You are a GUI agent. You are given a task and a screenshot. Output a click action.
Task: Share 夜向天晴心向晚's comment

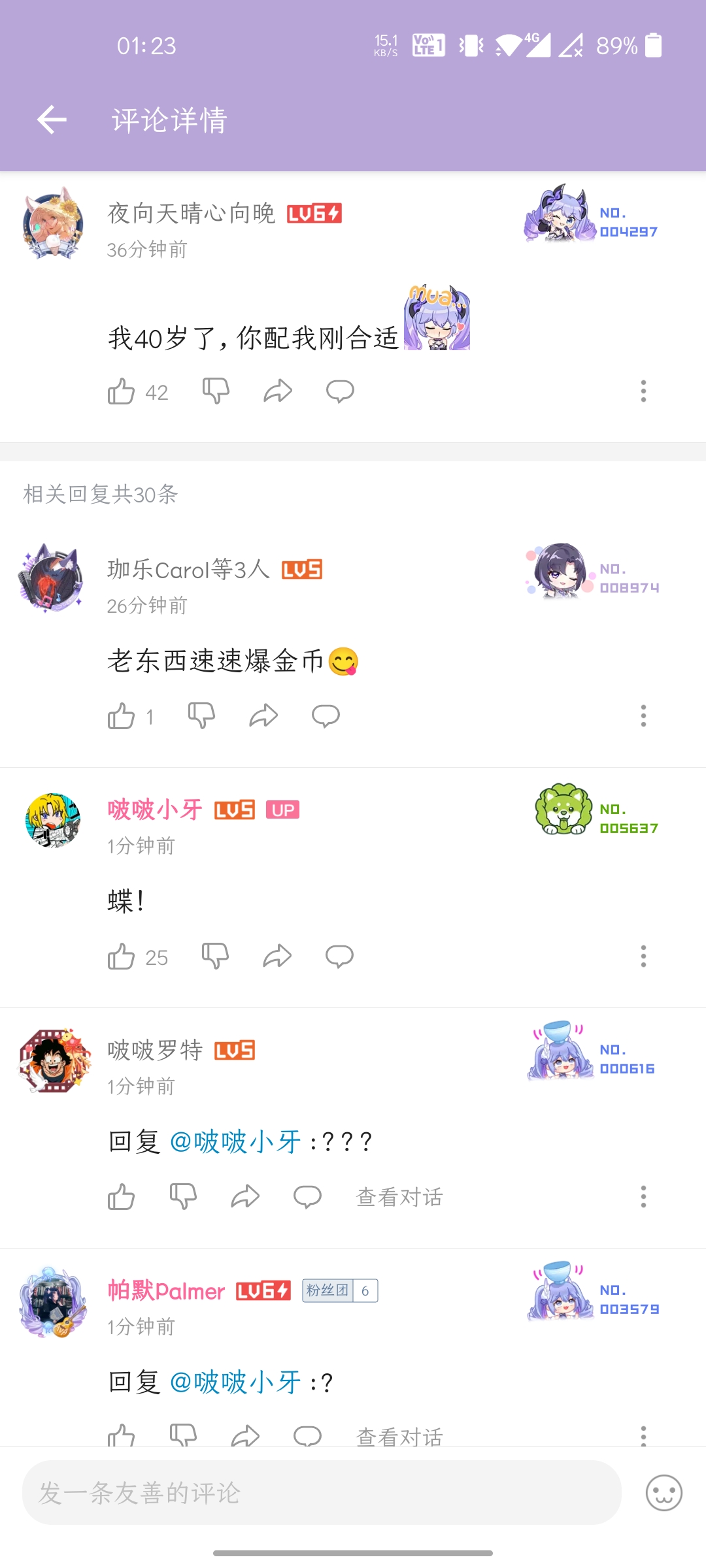tap(278, 391)
